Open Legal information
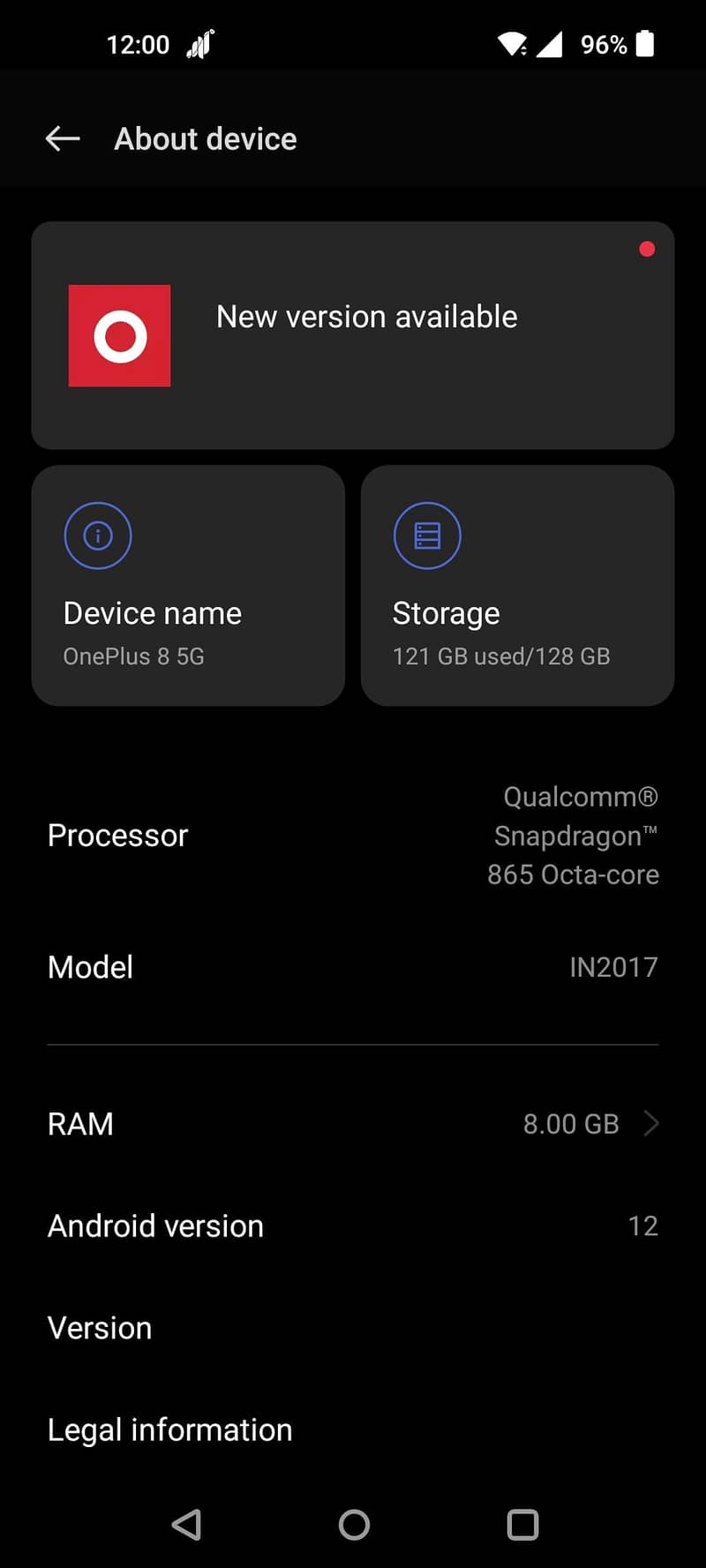706x1568 pixels. point(169,1429)
